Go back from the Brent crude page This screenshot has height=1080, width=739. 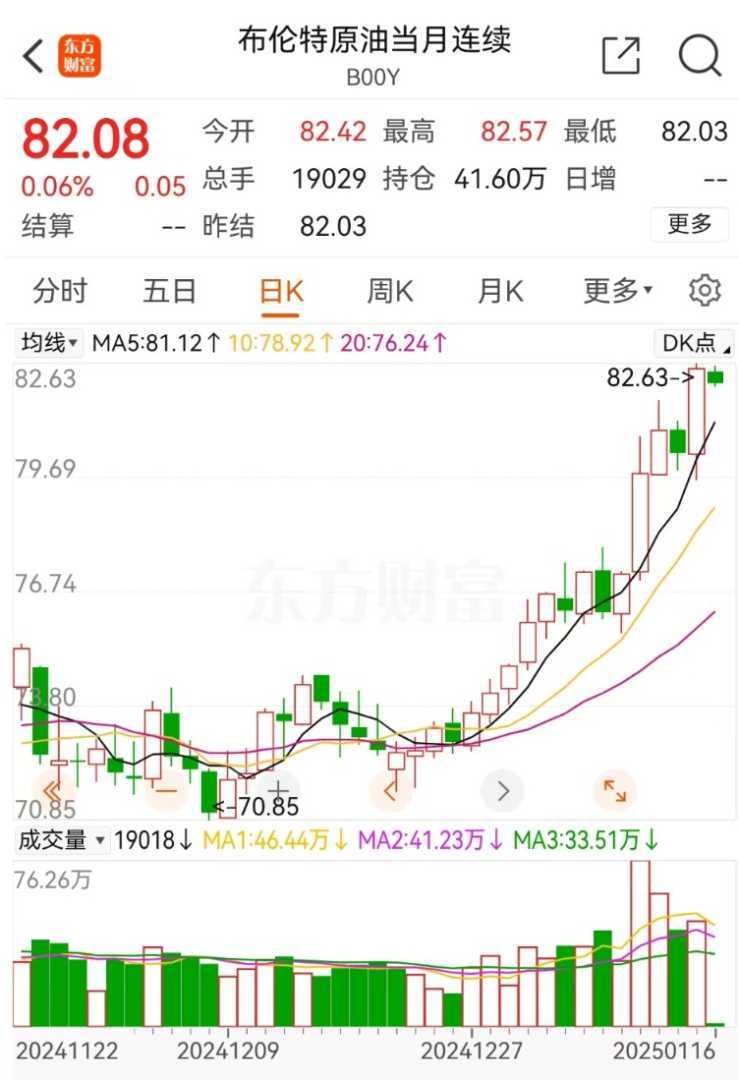coord(34,56)
